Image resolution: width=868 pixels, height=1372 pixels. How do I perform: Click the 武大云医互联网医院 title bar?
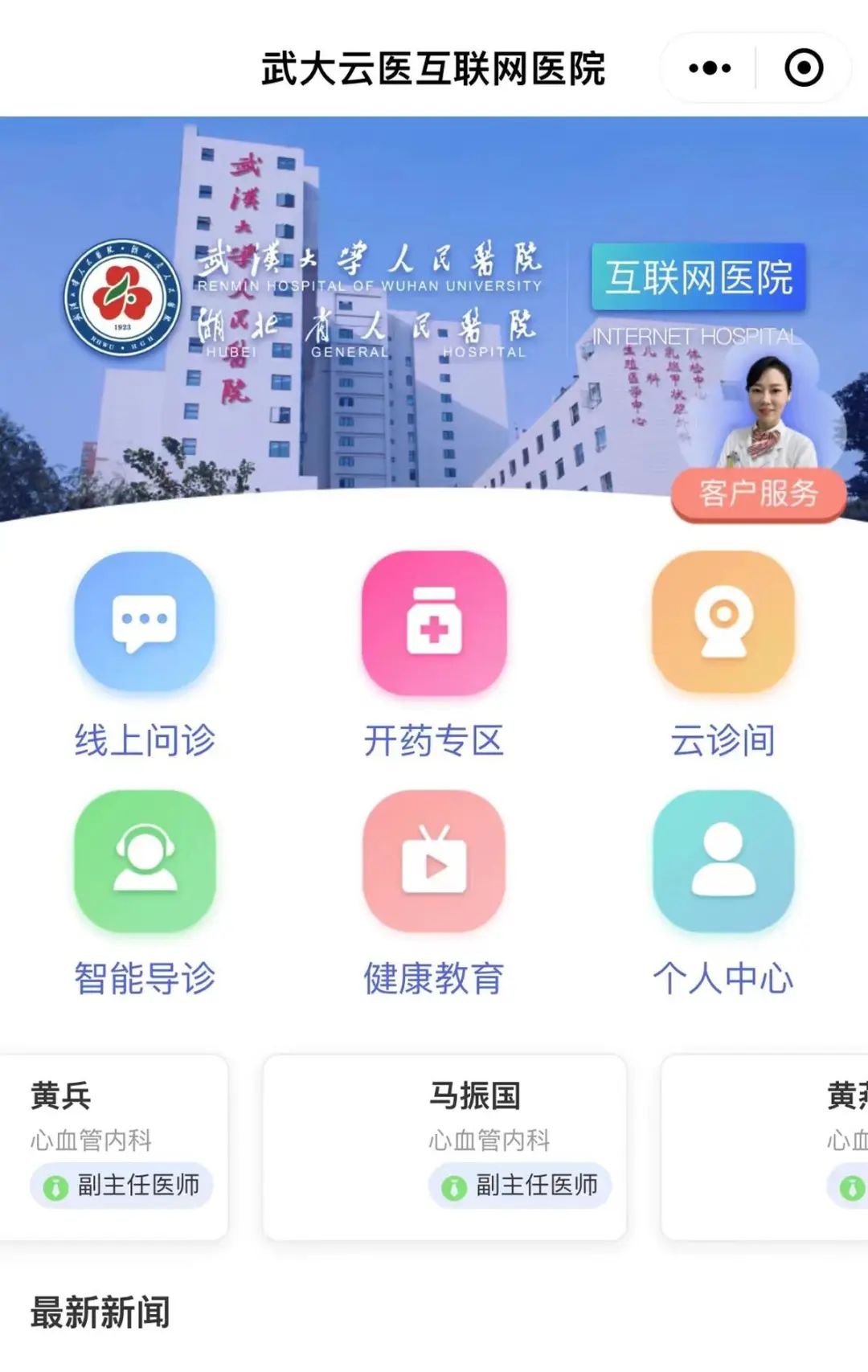(434, 68)
